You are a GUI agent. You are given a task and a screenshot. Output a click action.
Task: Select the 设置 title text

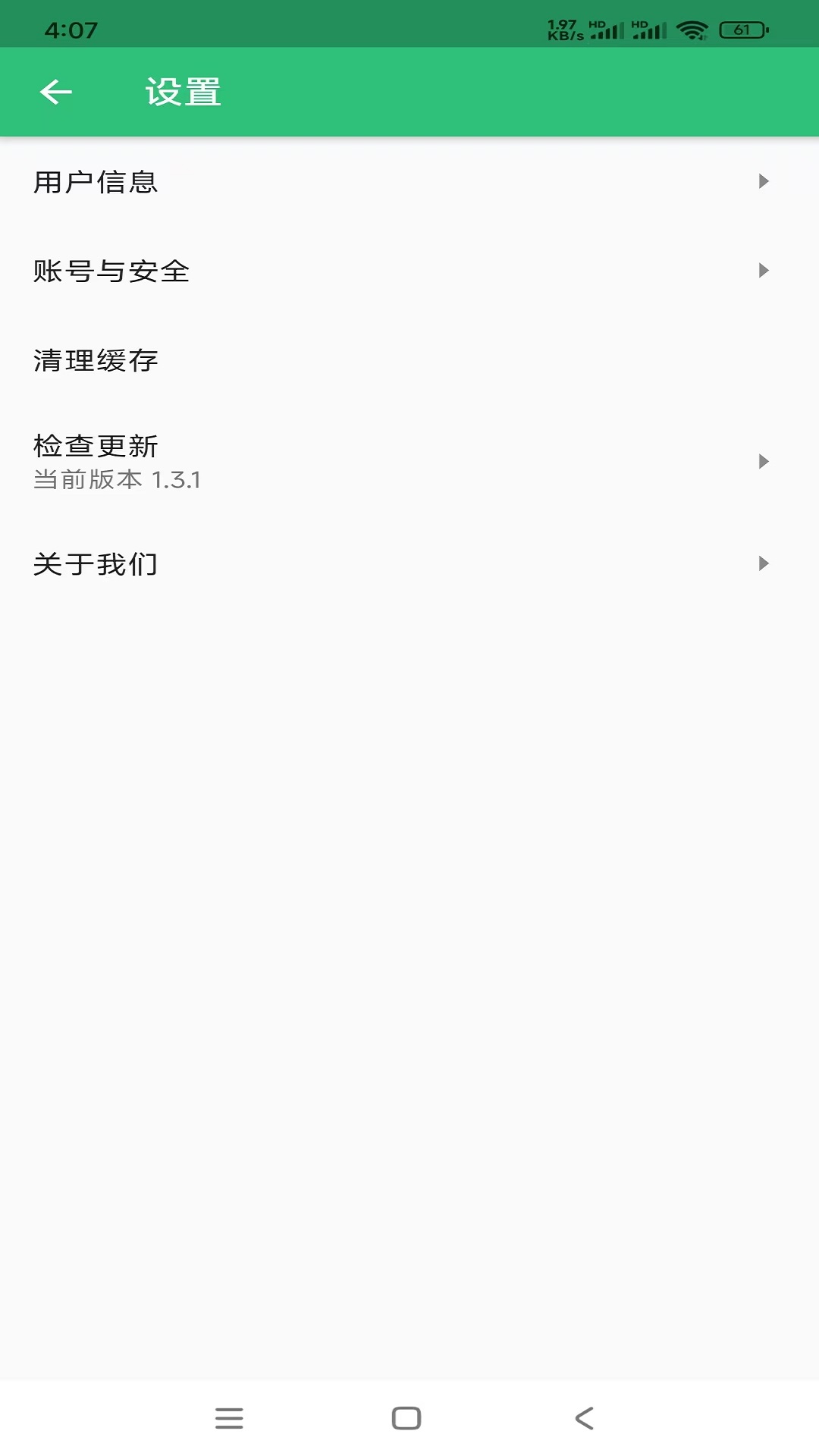click(182, 92)
